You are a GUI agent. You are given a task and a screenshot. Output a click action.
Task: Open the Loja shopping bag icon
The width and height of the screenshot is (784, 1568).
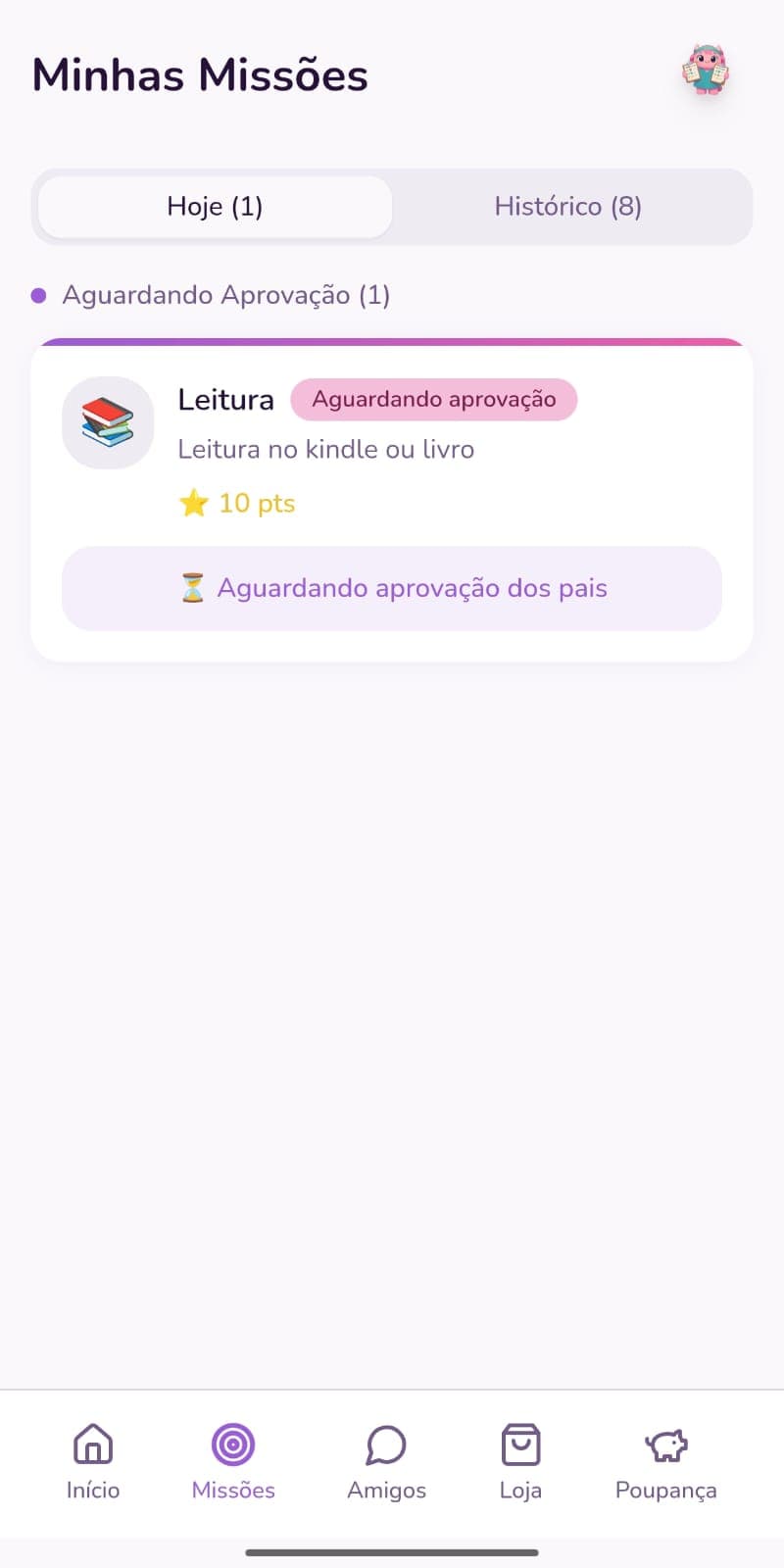[520, 1444]
